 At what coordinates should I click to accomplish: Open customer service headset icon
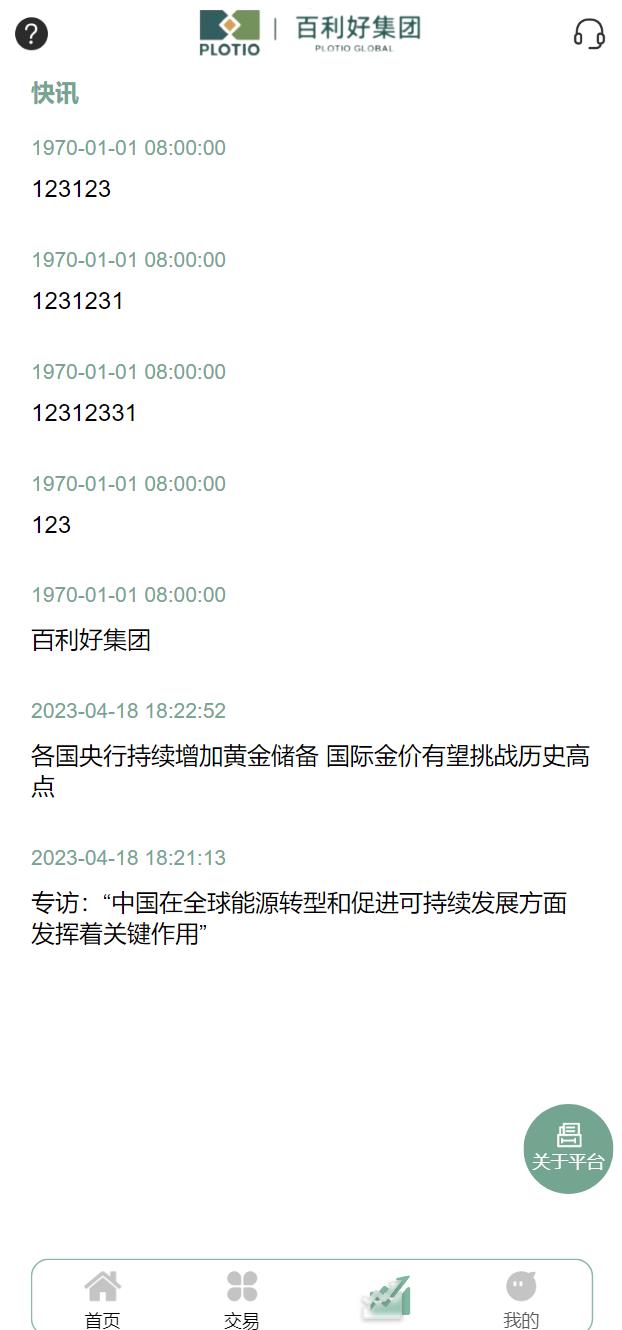(589, 34)
